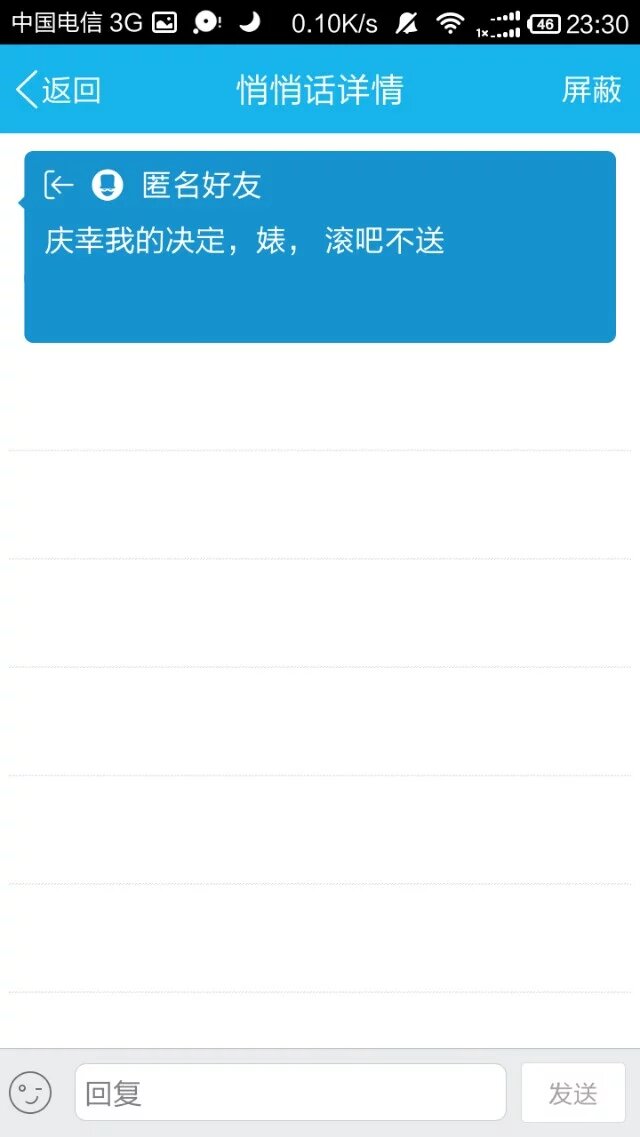The image size is (640, 1137).
Task: Open the emoji picker smiley icon
Action: click(x=30, y=1092)
